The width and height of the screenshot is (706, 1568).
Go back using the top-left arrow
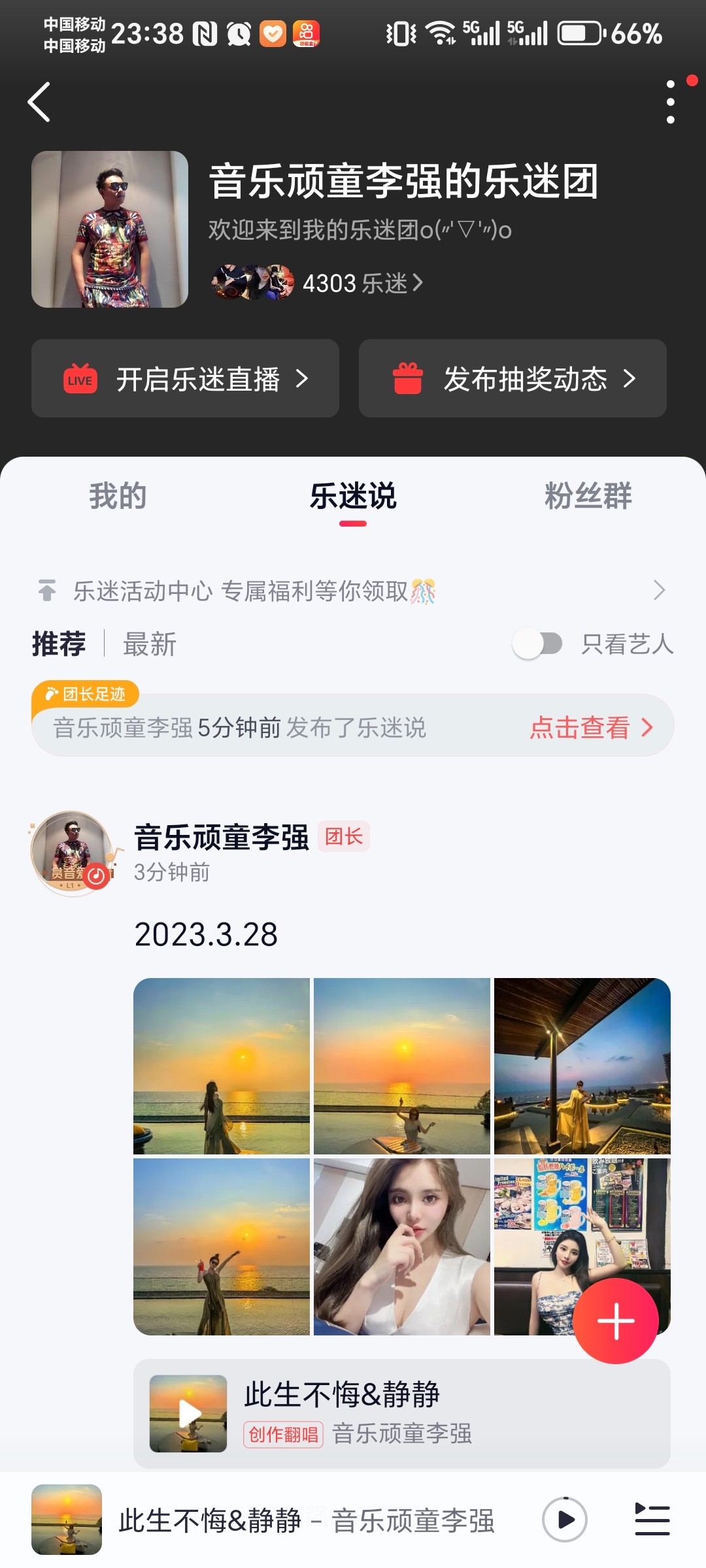39,102
